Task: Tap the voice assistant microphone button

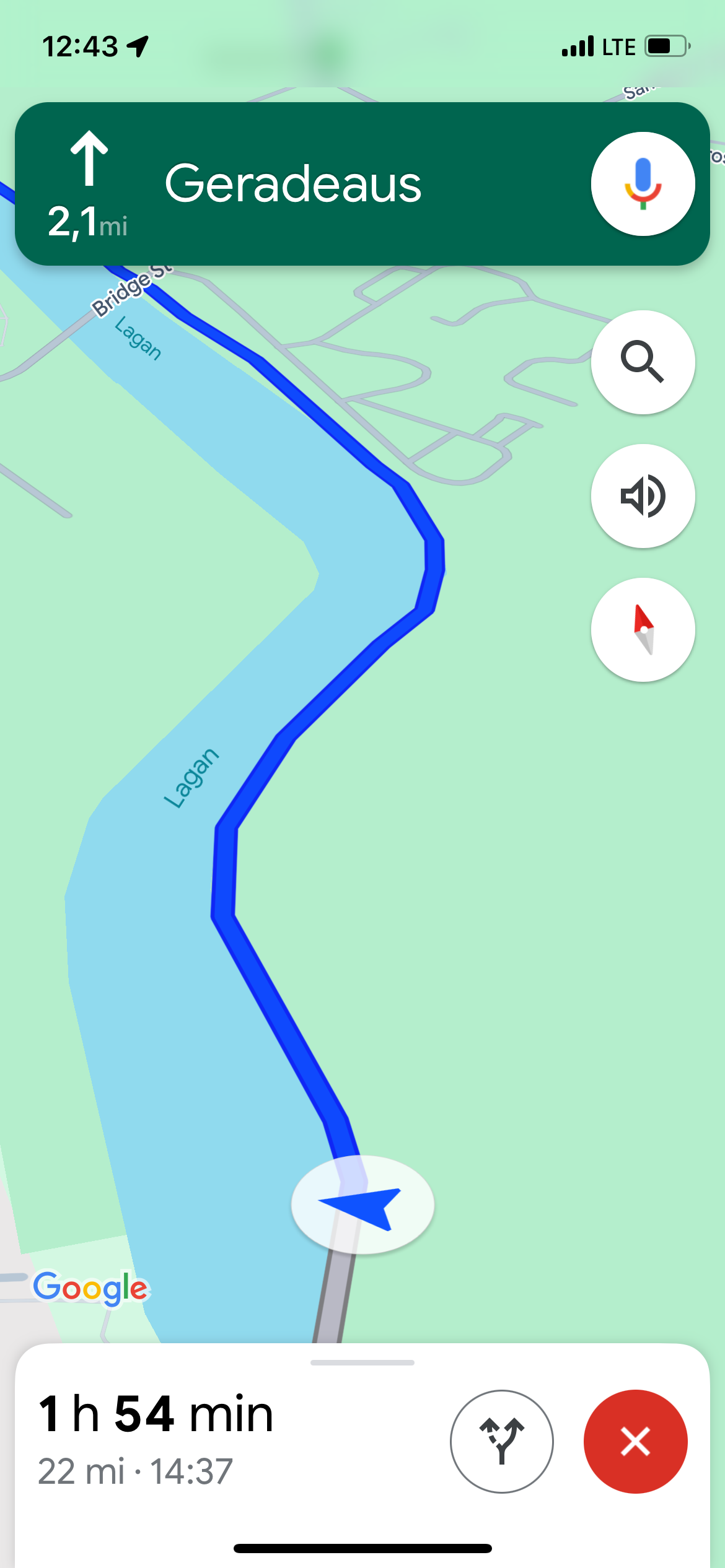Action: point(643,184)
